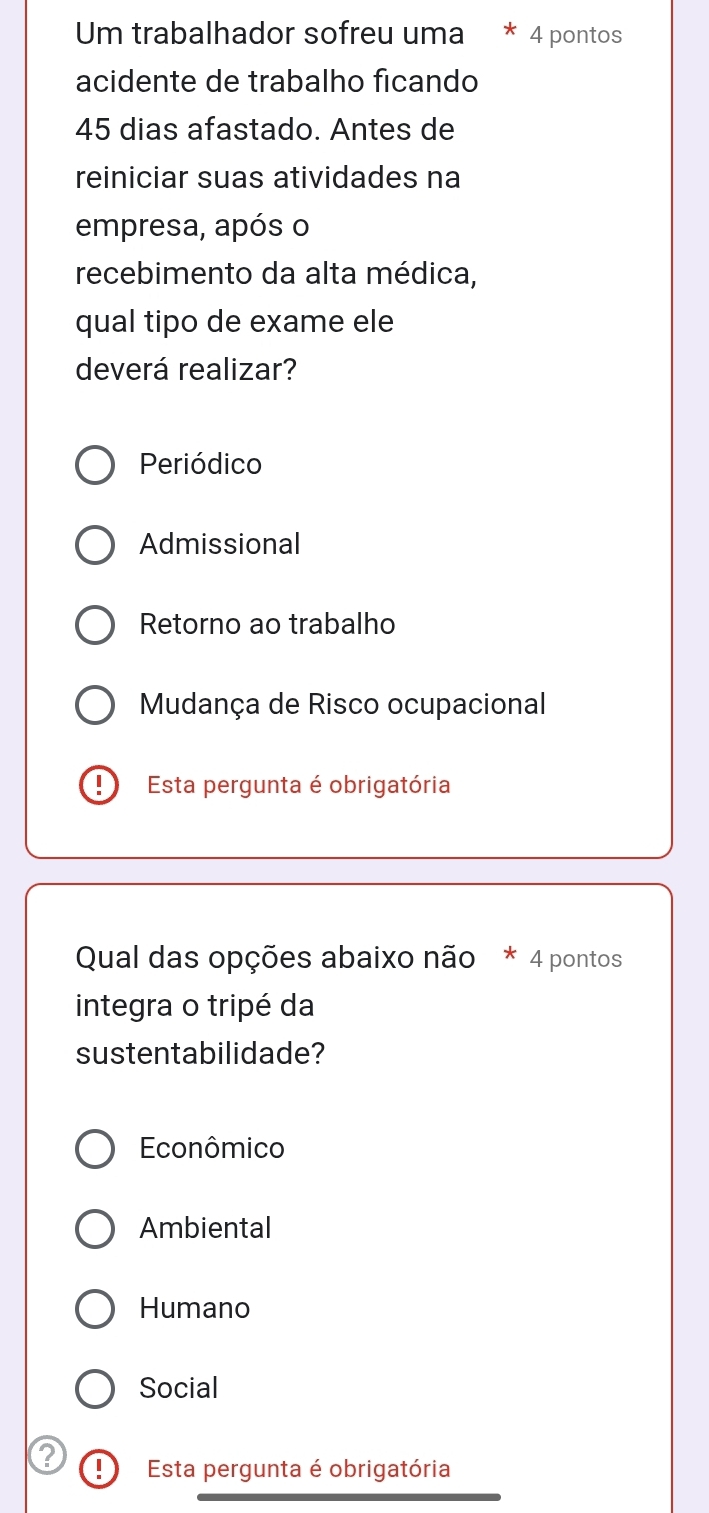Choose Admissional as the answer
Image resolution: width=709 pixels, height=1513 pixels.
click(96, 545)
